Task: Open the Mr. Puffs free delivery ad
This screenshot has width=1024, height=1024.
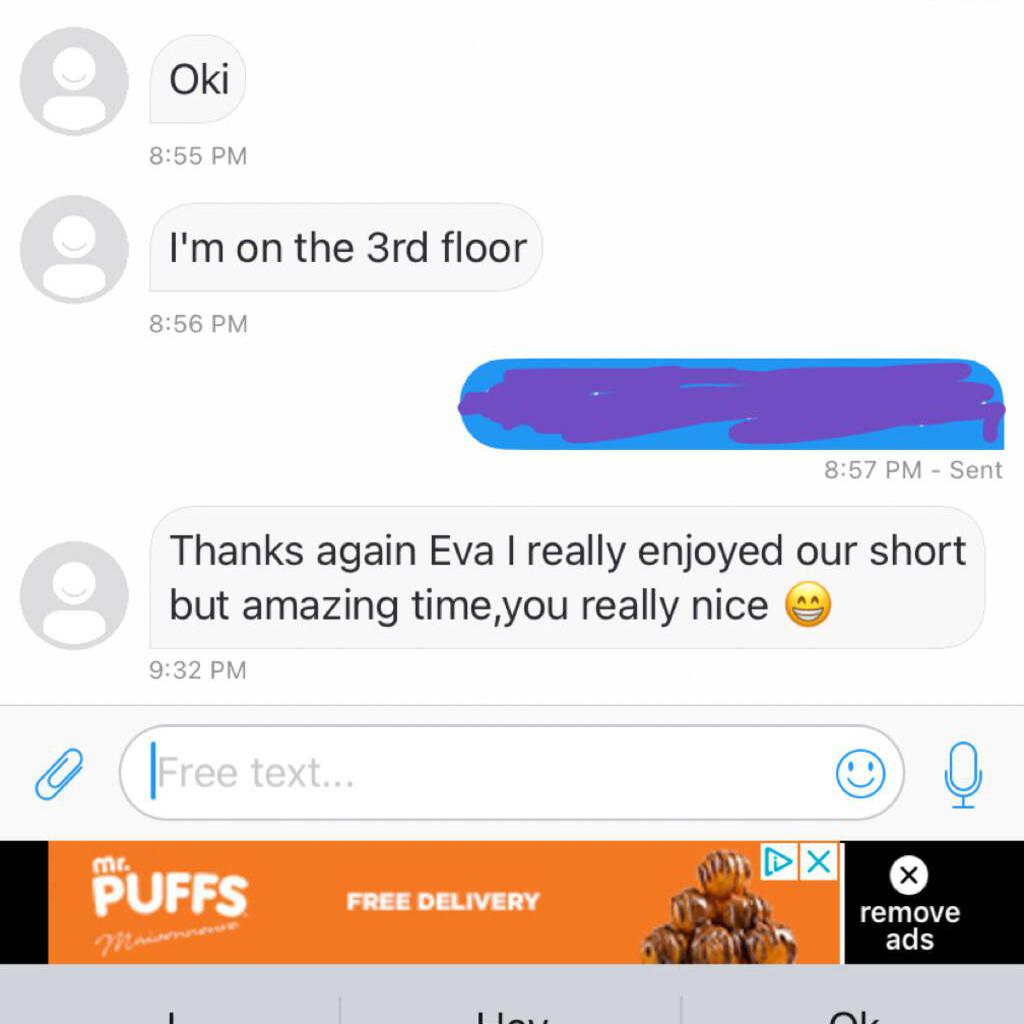Action: coord(440,902)
